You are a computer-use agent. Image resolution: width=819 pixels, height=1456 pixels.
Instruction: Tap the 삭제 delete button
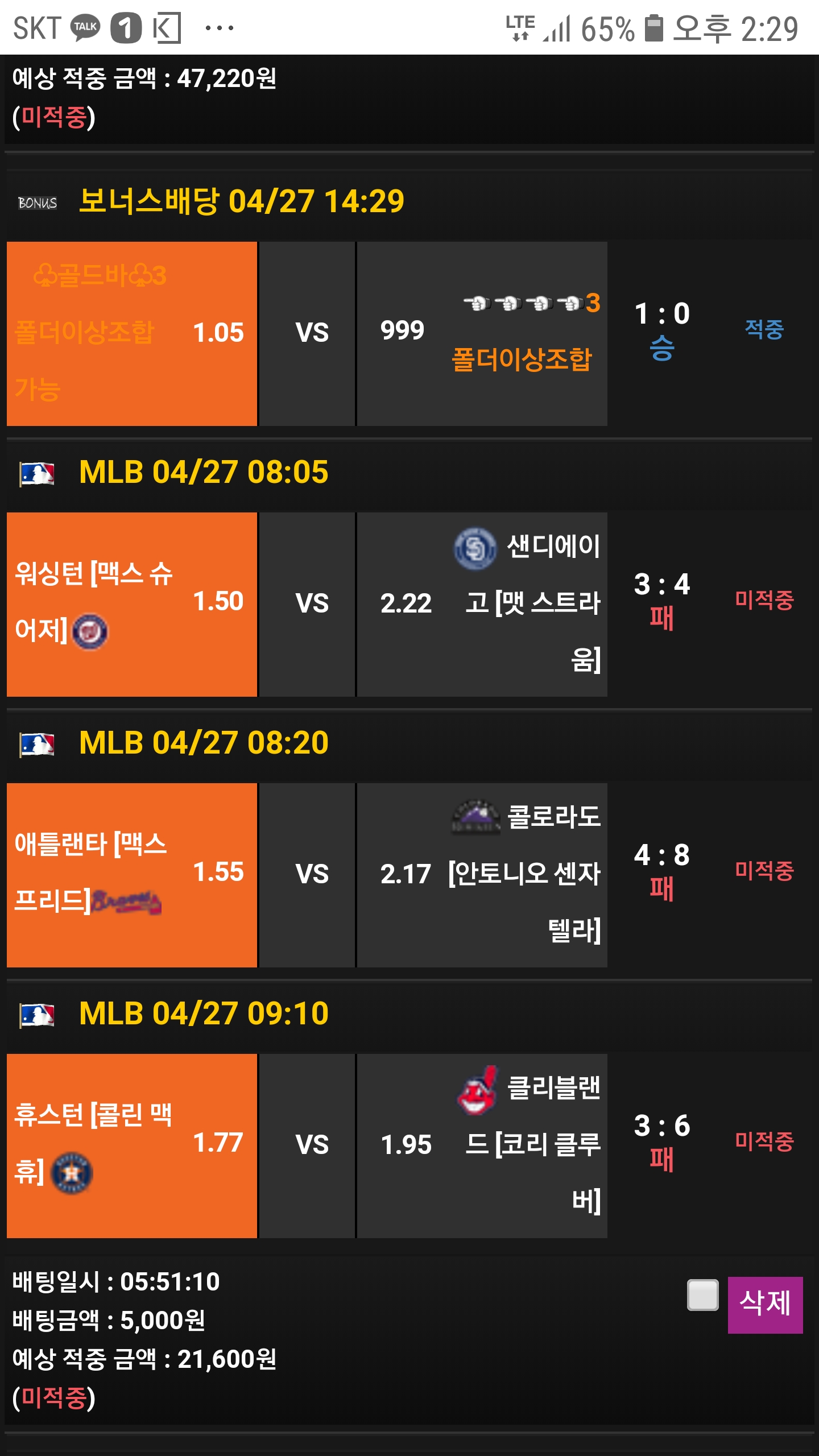pyautogui.click(x=765, y=1304)
